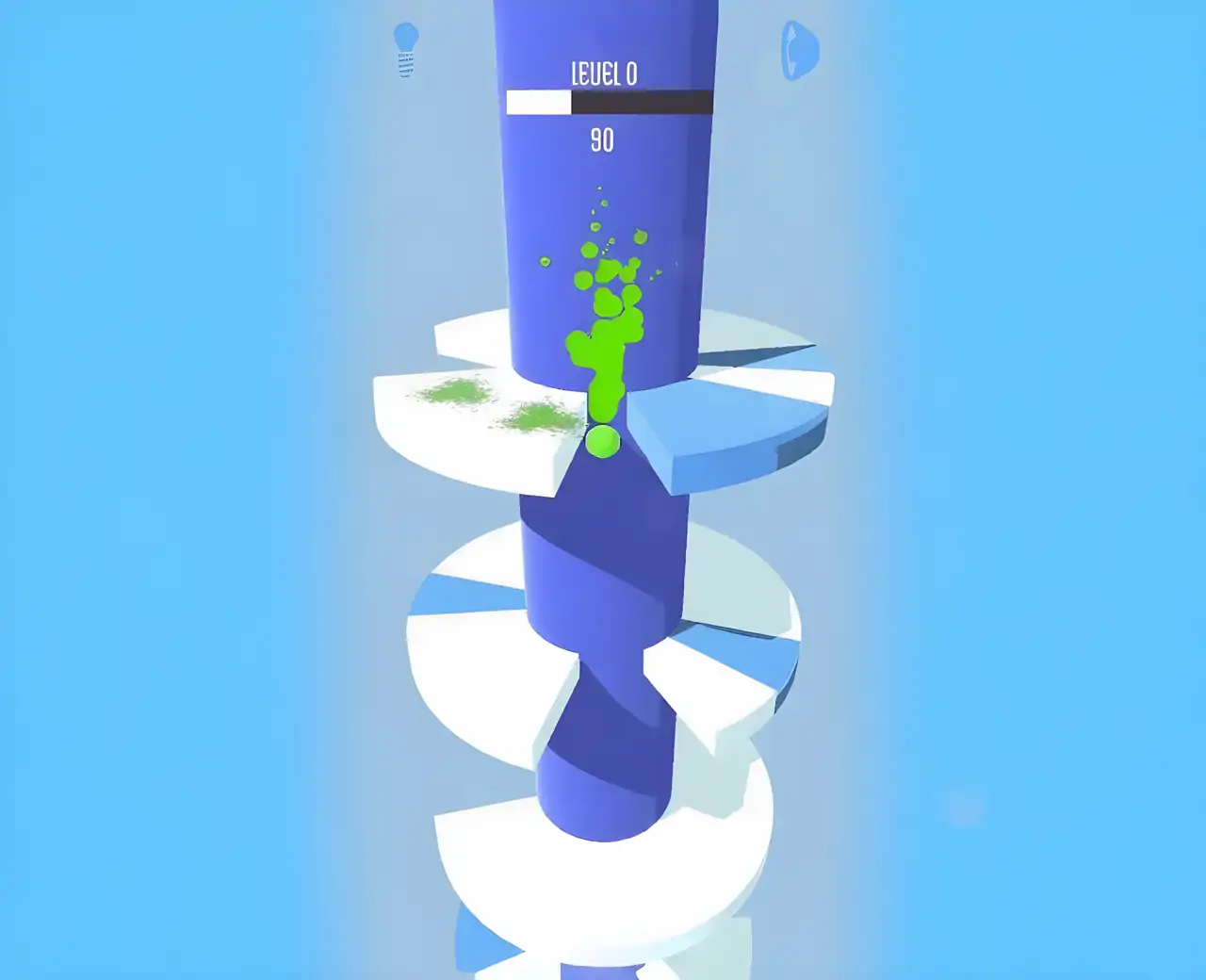
Task: Tap the lightbulb hint icon
Action: 405,48
